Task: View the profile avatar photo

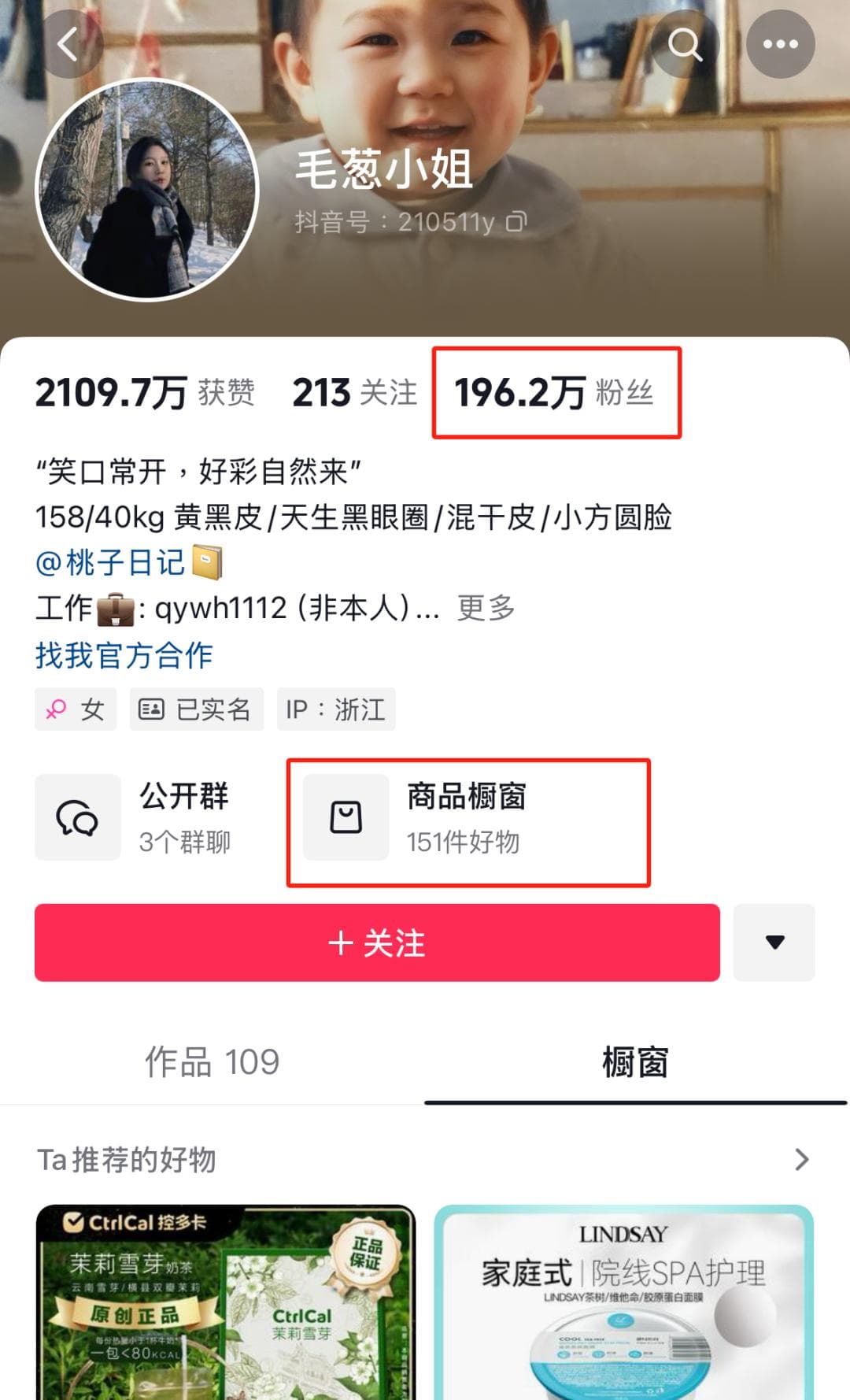Action: (x=147, y=190)
